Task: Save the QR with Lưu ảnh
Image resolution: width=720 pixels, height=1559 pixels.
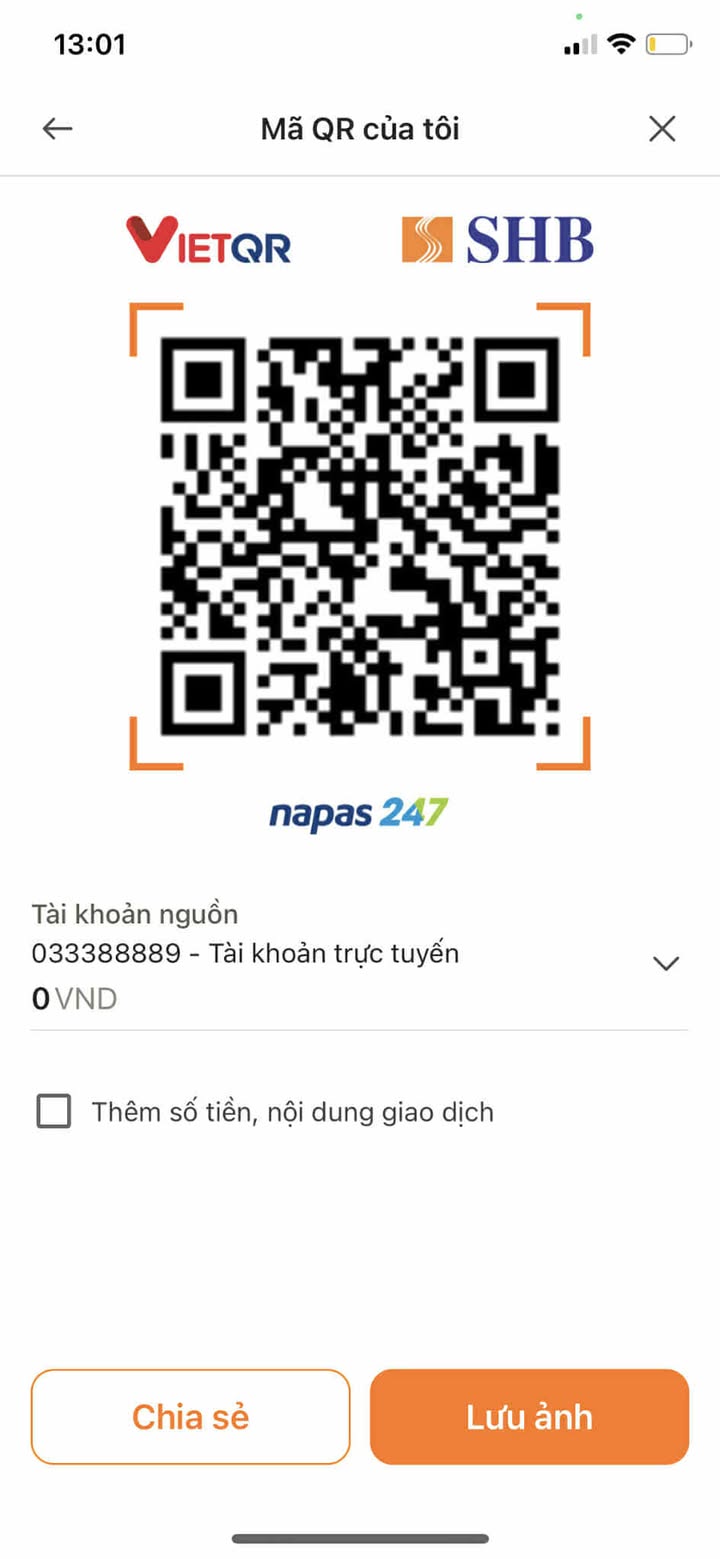Action: [529, 1416]
